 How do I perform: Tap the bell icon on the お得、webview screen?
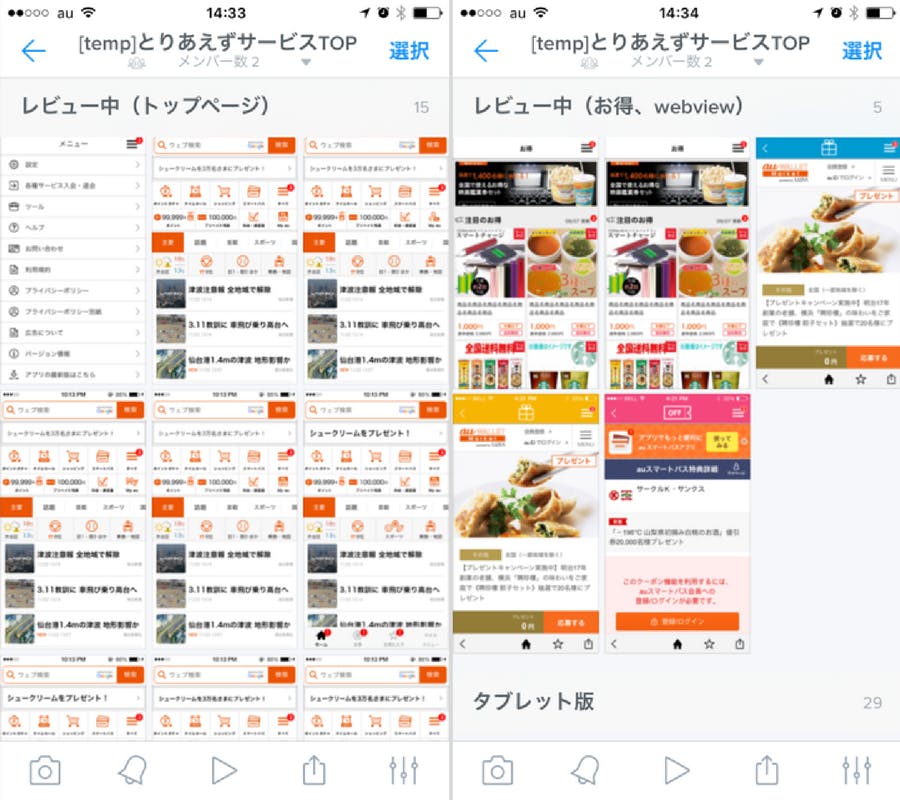point(585,769)
